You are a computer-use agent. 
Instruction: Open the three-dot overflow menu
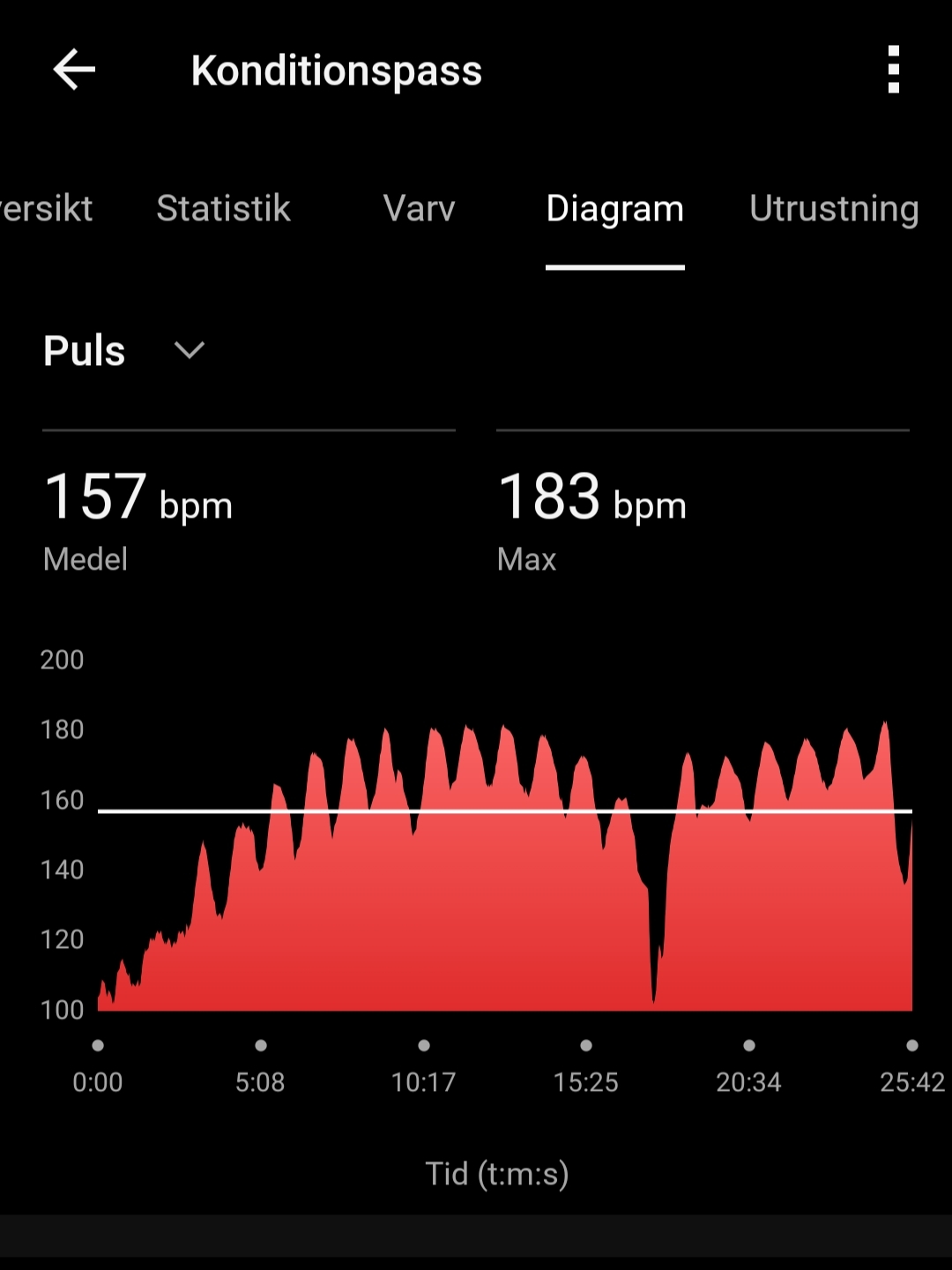893,70
